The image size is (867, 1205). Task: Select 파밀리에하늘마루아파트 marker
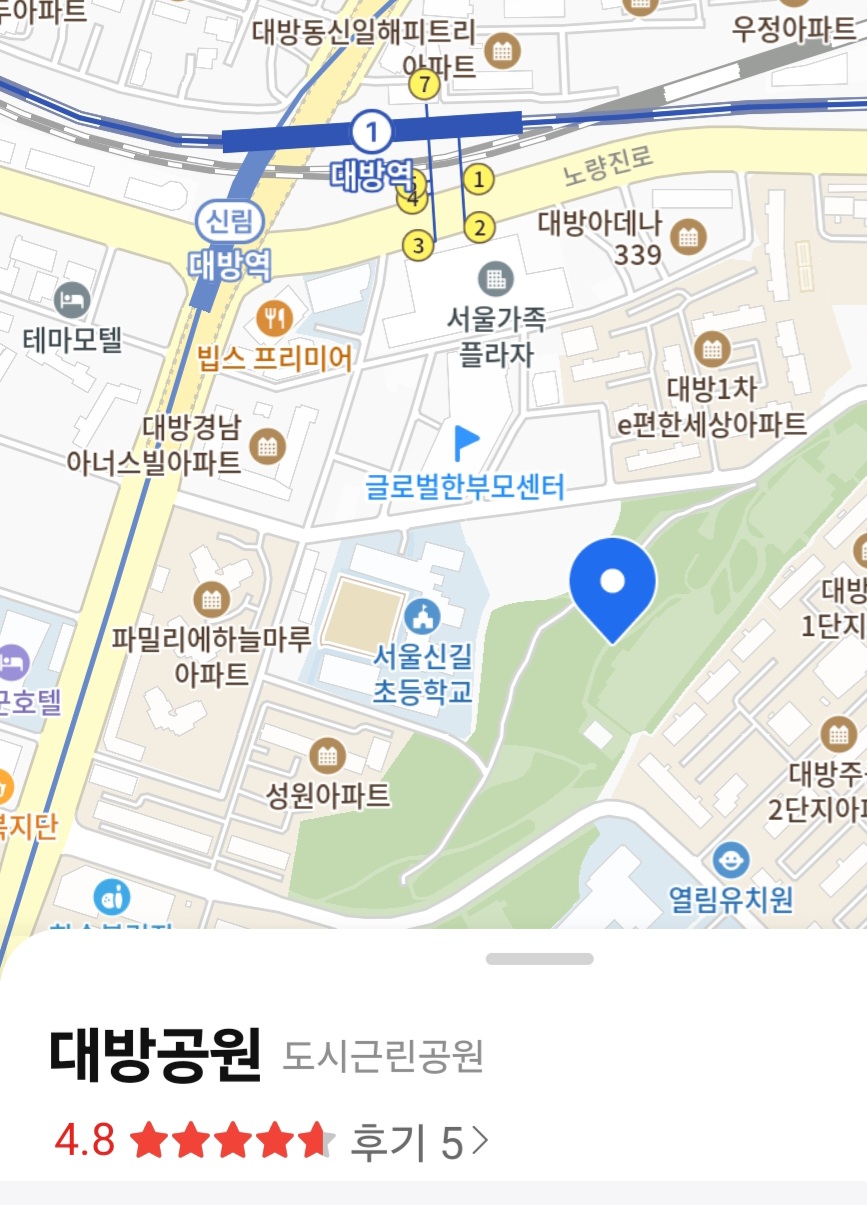coord(211,599)
